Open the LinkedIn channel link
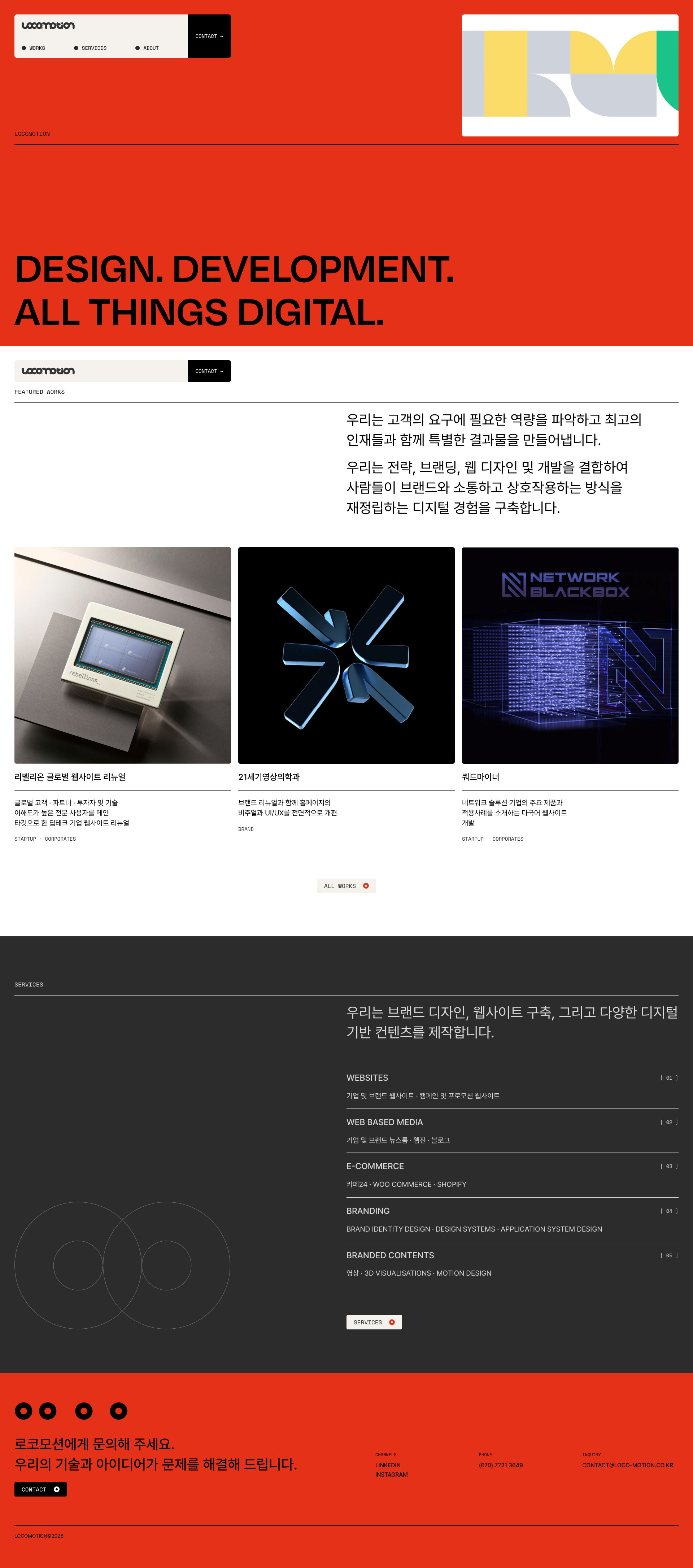The height and width of the screenshot is (1568, 693). (x=388, y=1465)
